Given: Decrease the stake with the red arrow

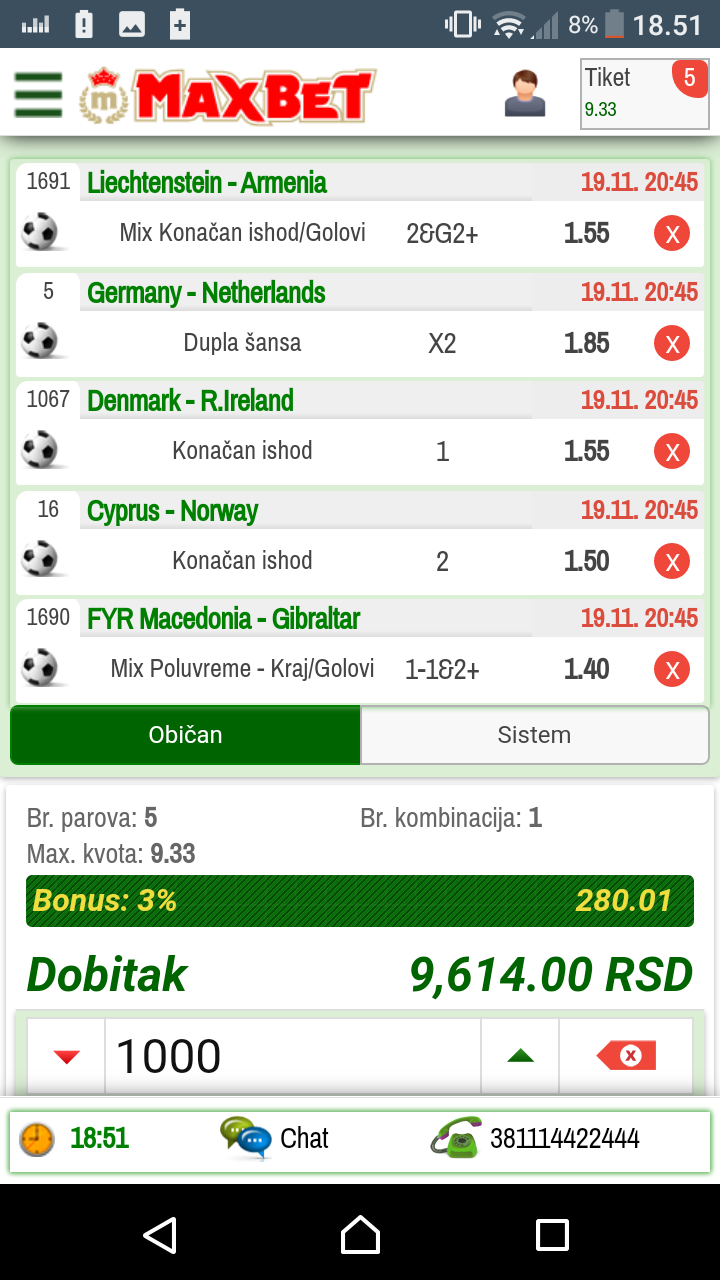Looking at the screenshot, I should [x=67, y=1056].
